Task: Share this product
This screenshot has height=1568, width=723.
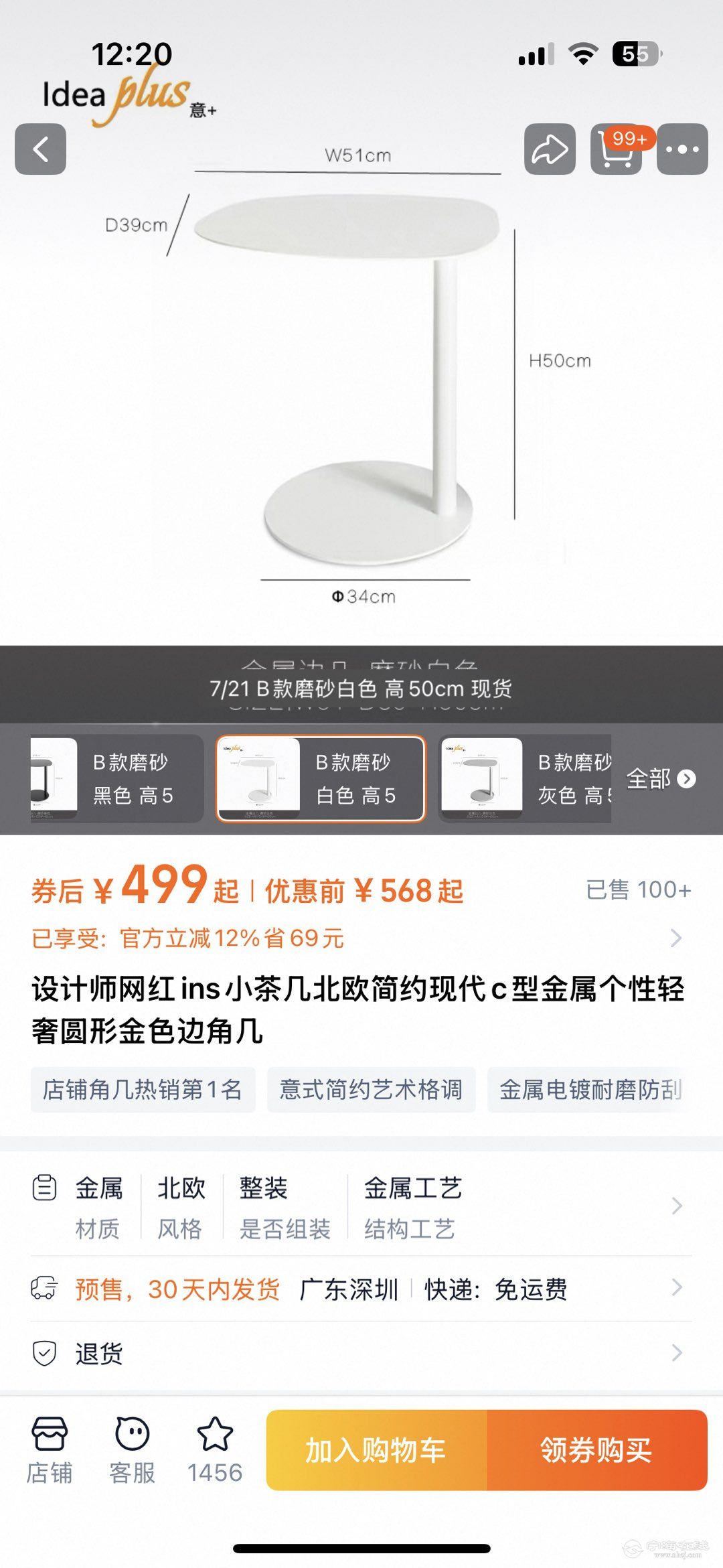Action: [550, 149]
